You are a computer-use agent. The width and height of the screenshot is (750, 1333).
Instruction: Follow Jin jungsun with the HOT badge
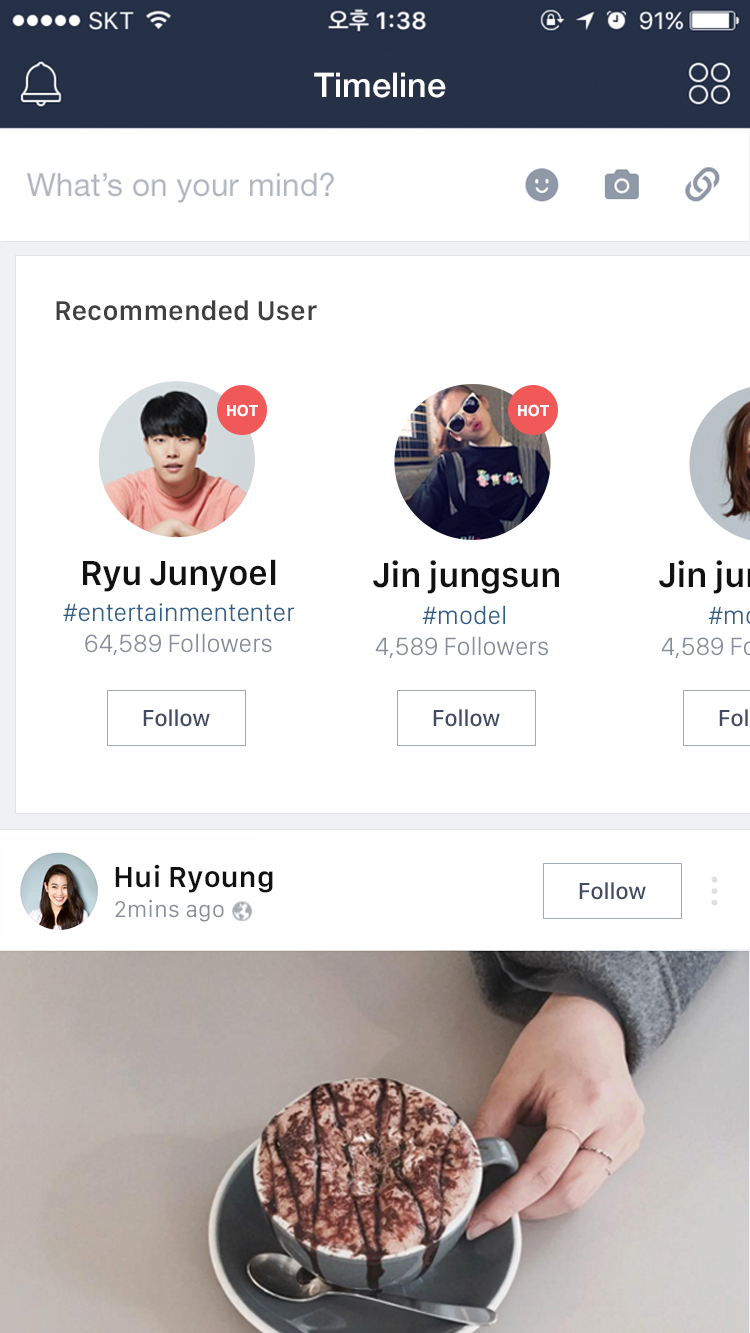tap(466, 718)
